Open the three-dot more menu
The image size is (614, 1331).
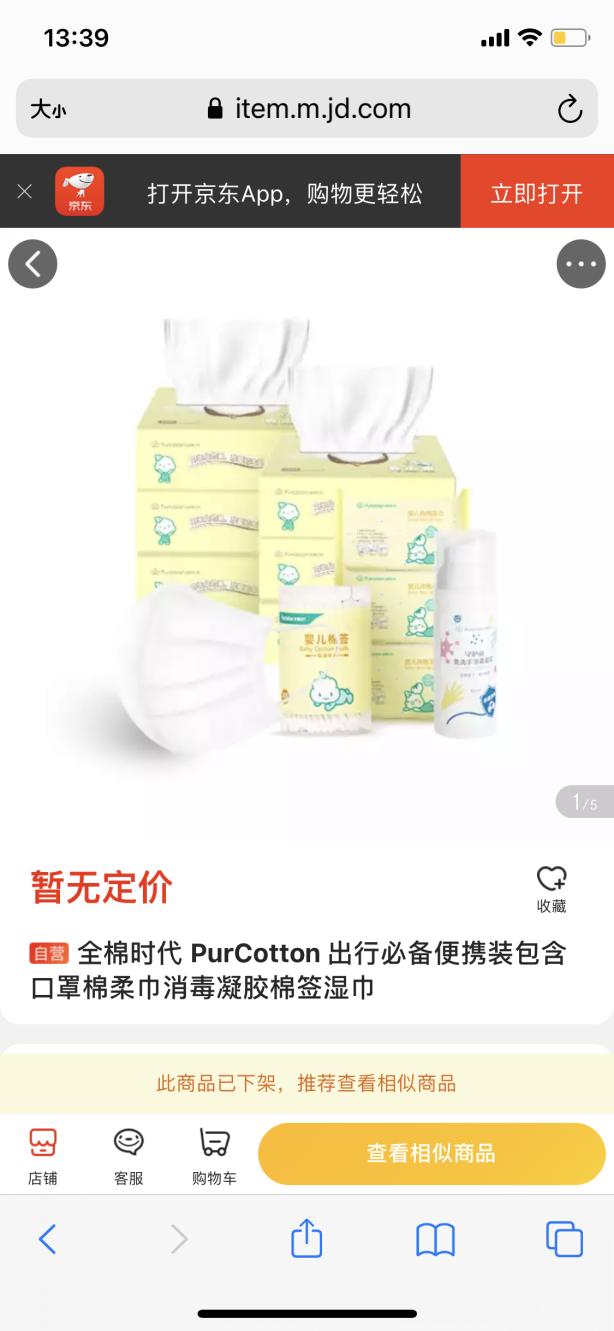[581, 265]
